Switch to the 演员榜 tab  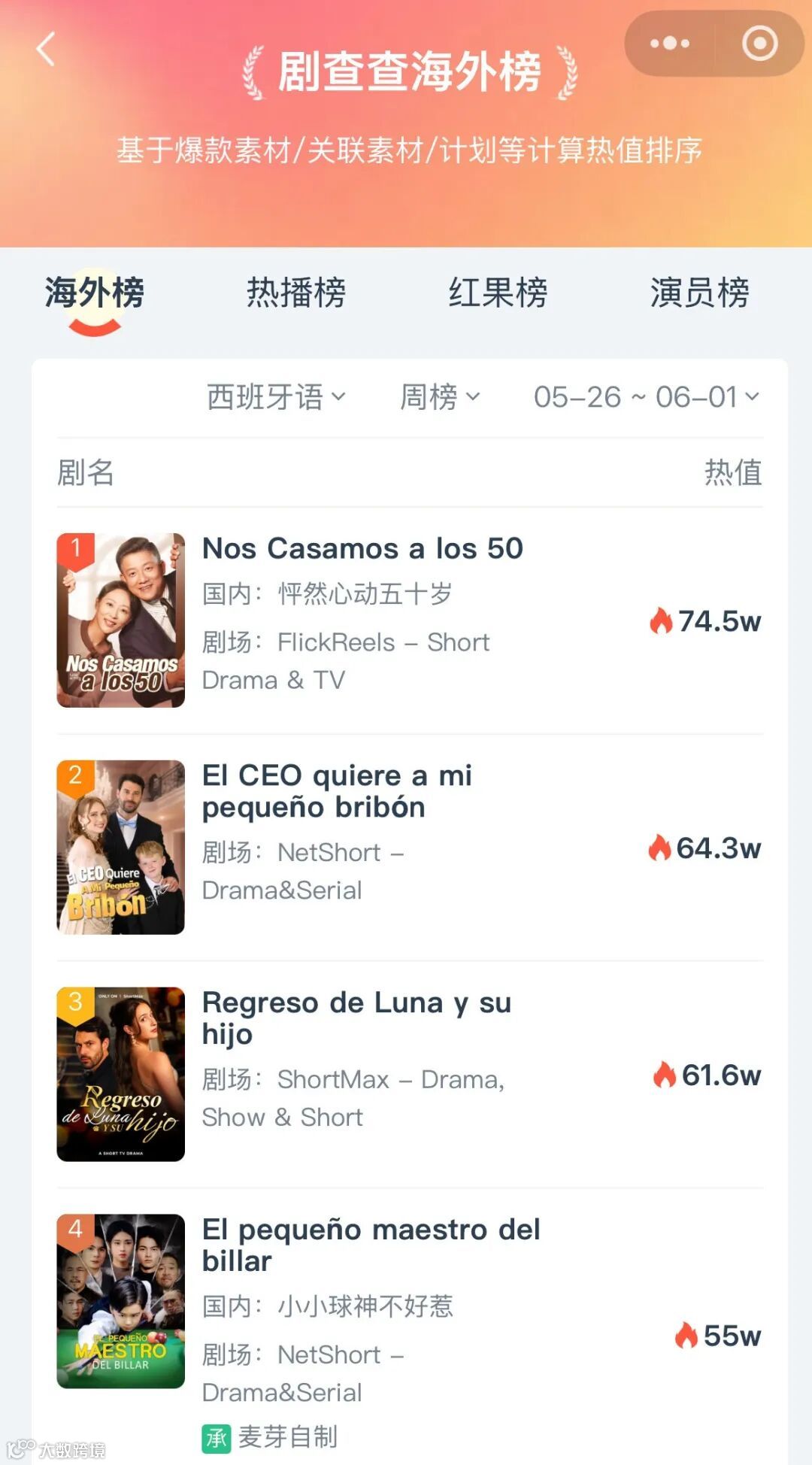(699, 293)
